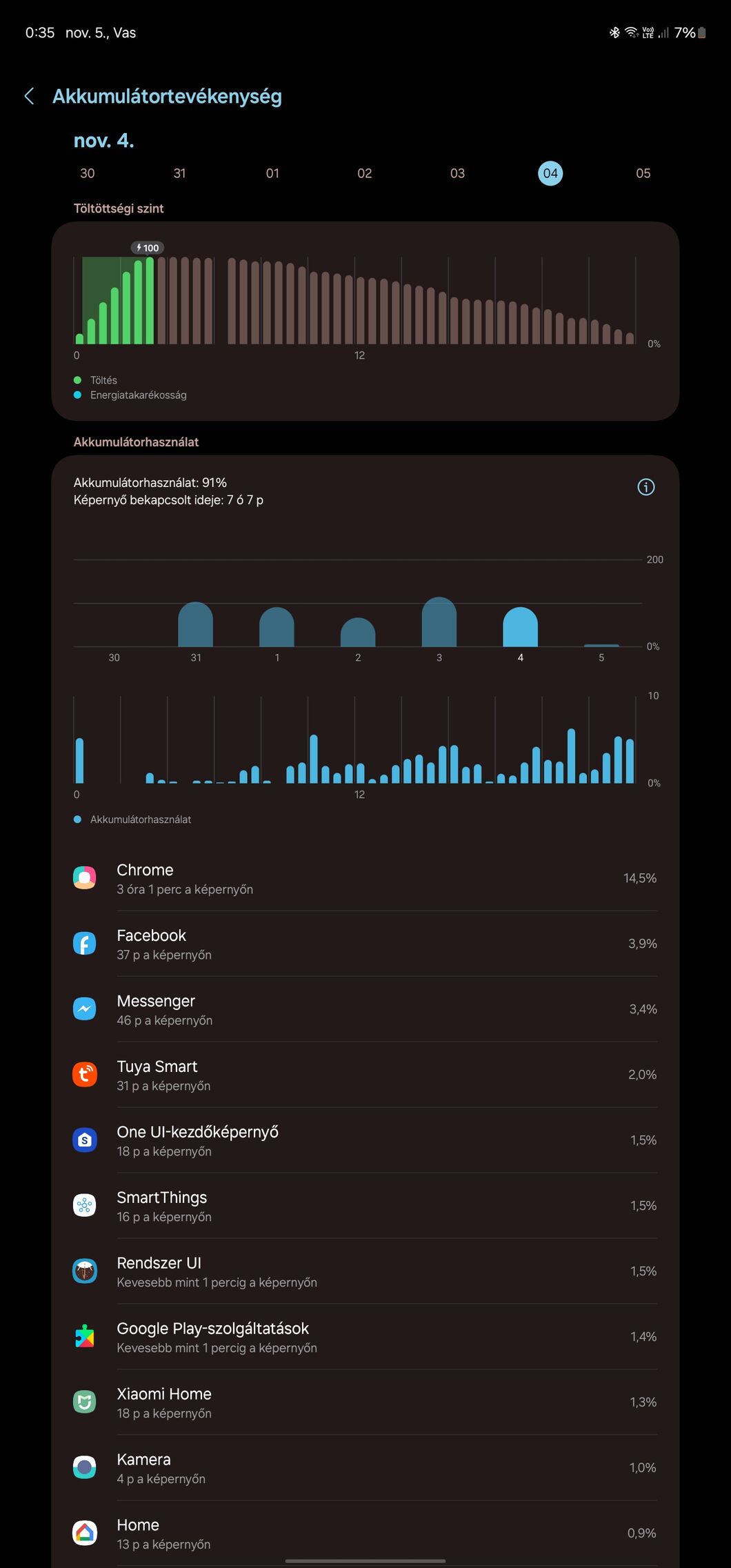Open Chrome battery usage details
The image size is (731, 1568).
click(365, 878)
